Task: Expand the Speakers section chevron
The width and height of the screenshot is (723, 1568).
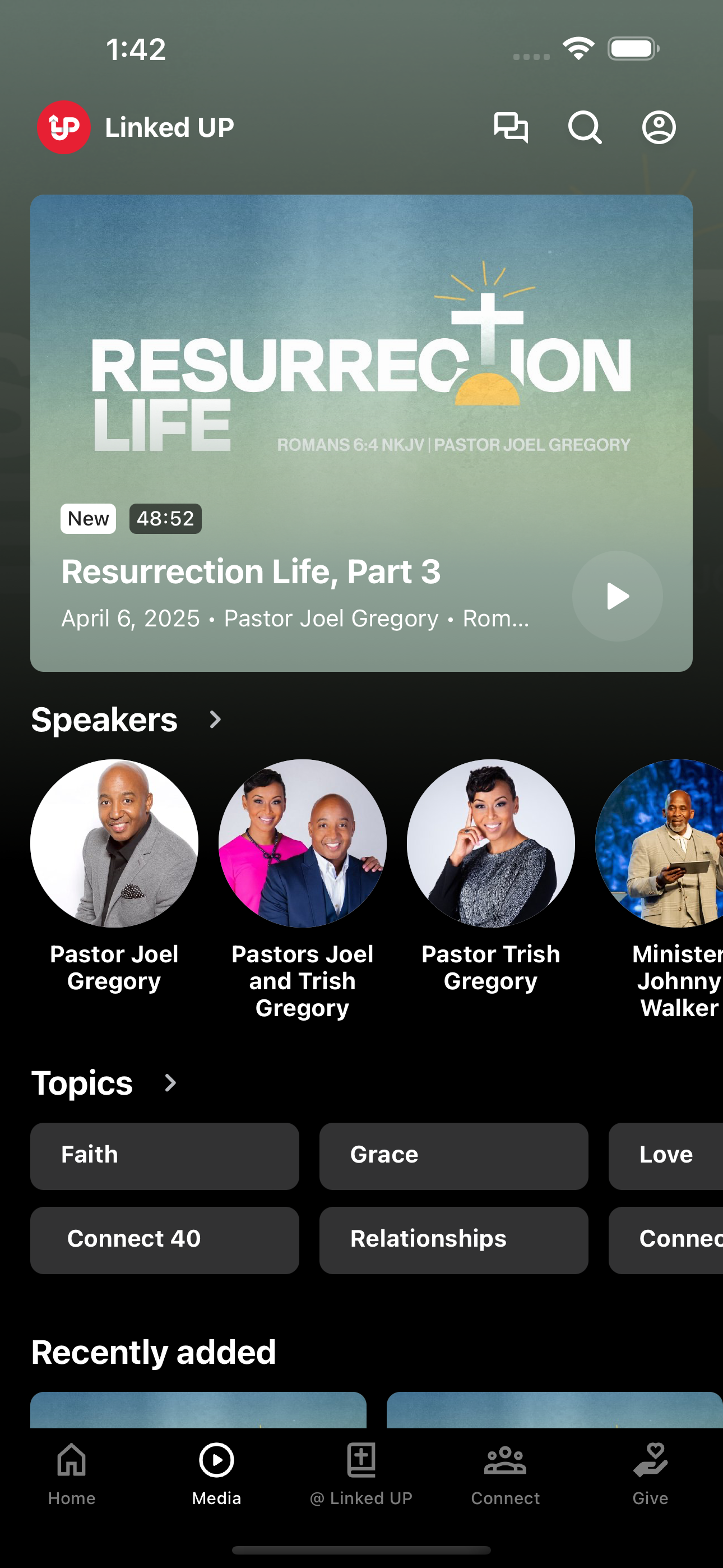Action: (215, 720)
